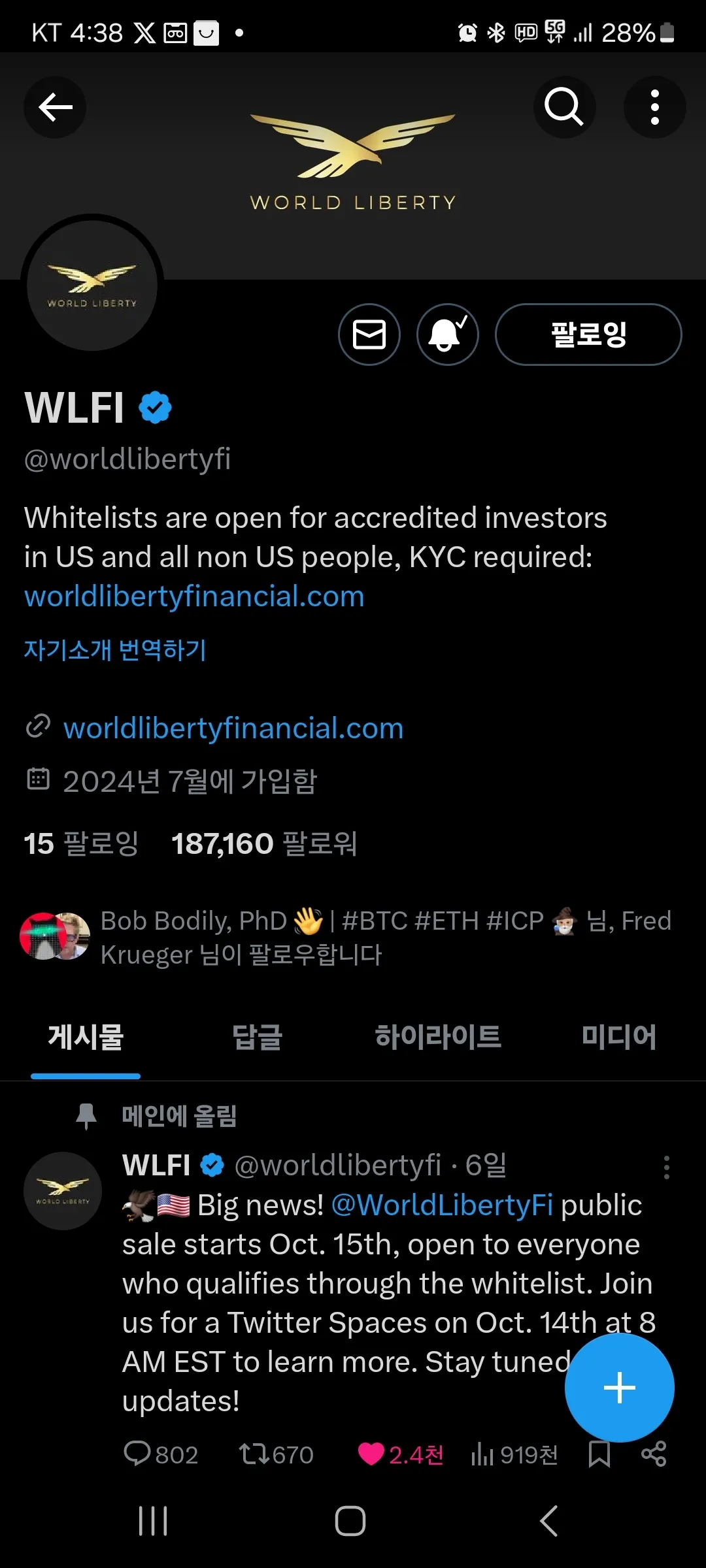The image size is (706, 1568).
Task: View the 15 팔로잉 list
Action: pos(81,843)
